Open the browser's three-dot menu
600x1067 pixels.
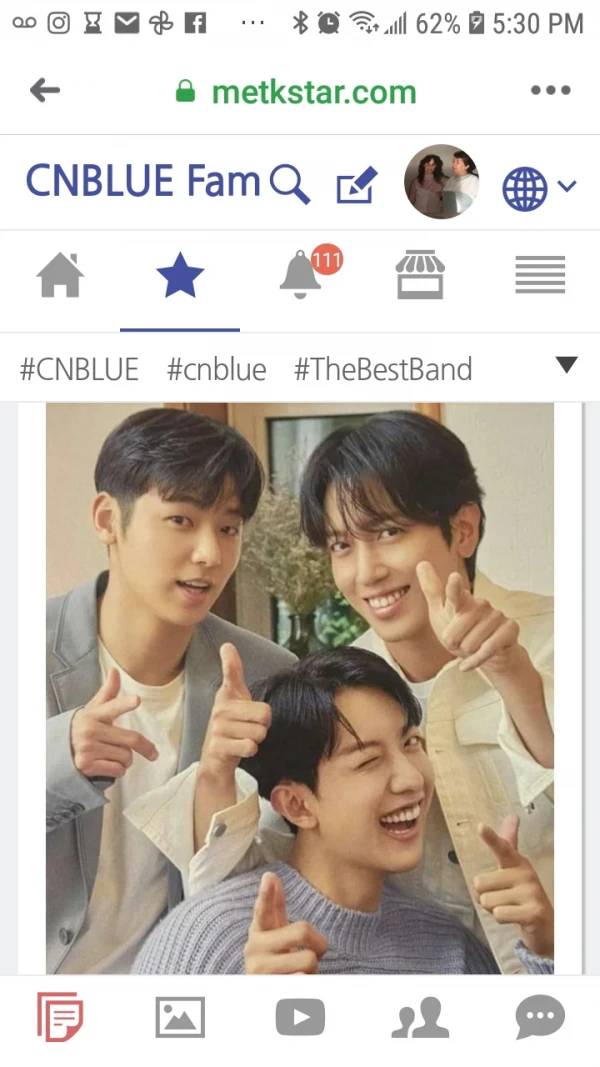[x=550, y=91]
